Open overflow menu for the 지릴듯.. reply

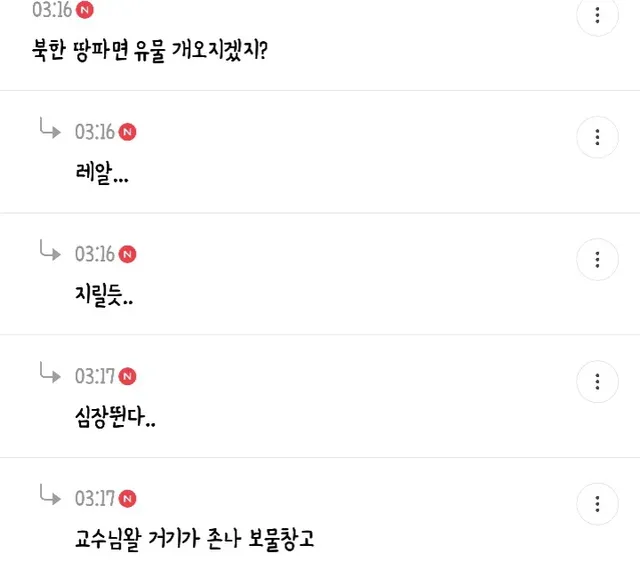point(598,259)
